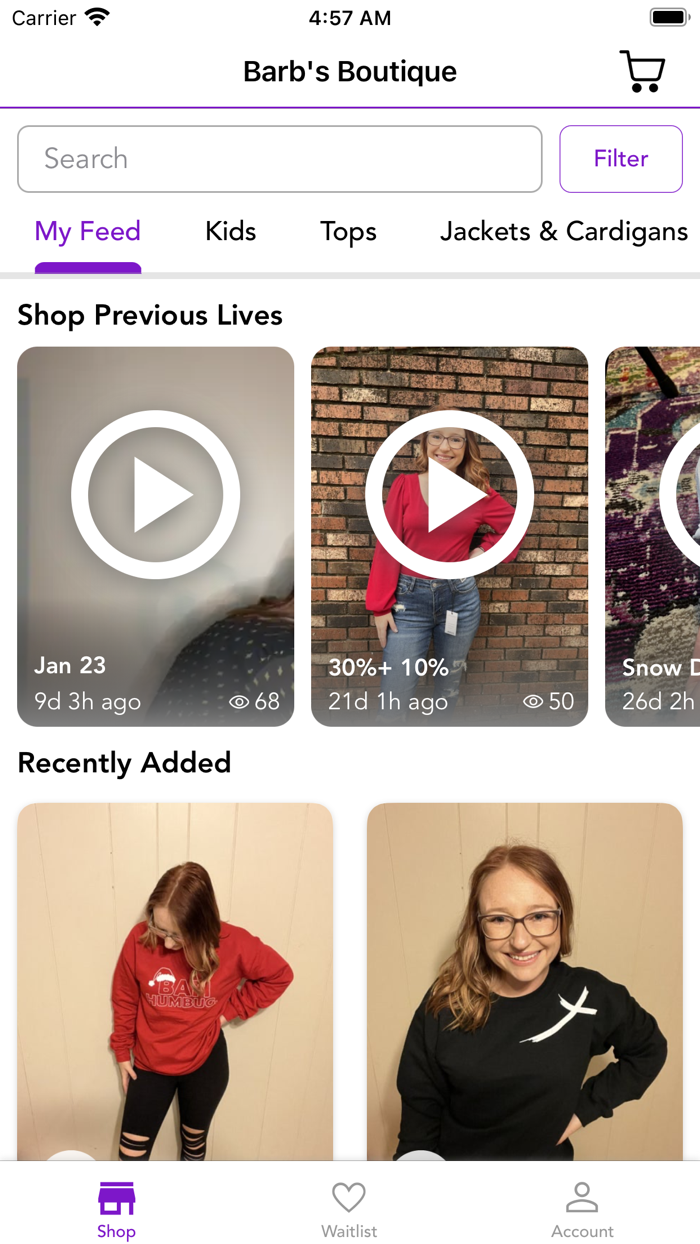
Task: Switch to the Kids category
Action: [x=231, y=232]
